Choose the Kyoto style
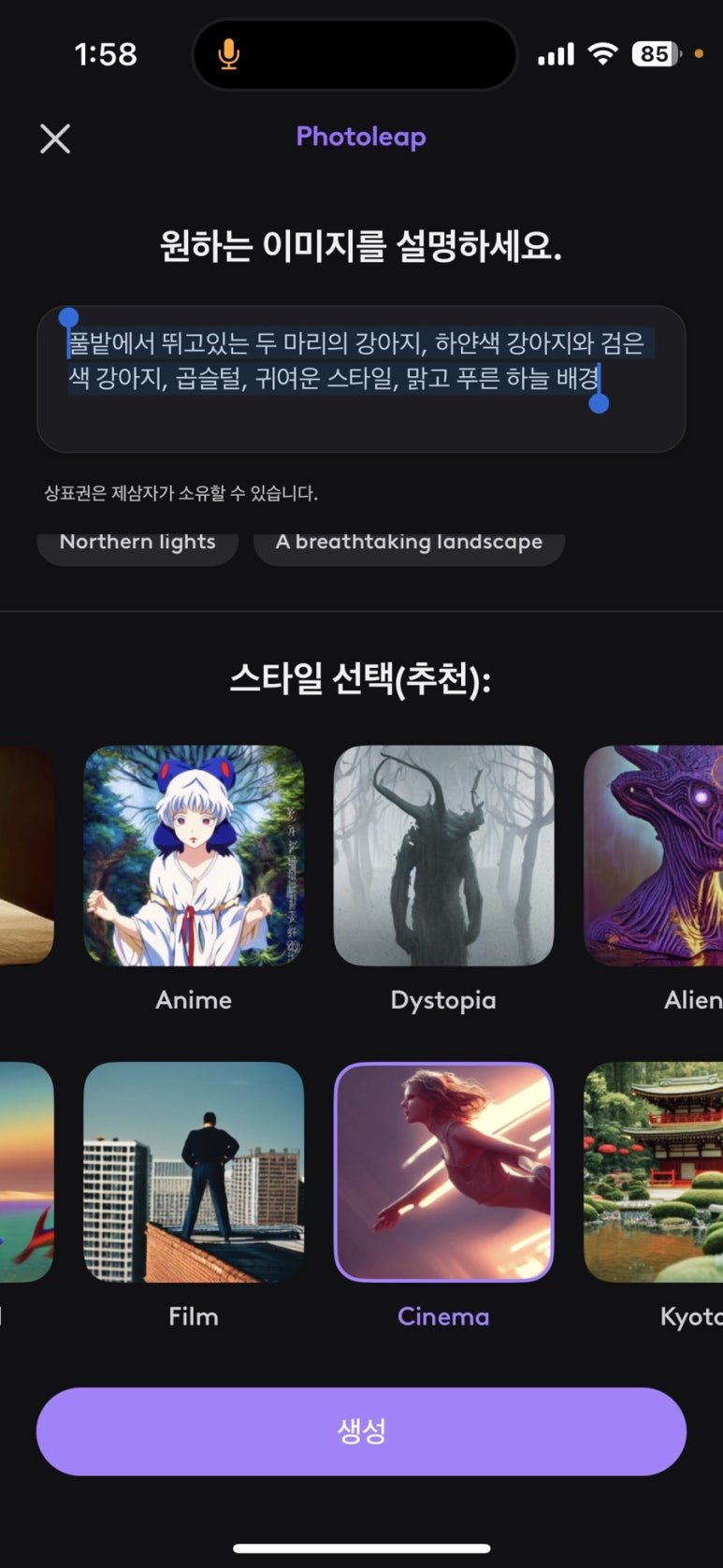The width and height of the screenshot is (723, 1568). click(x=655, y=1171)
